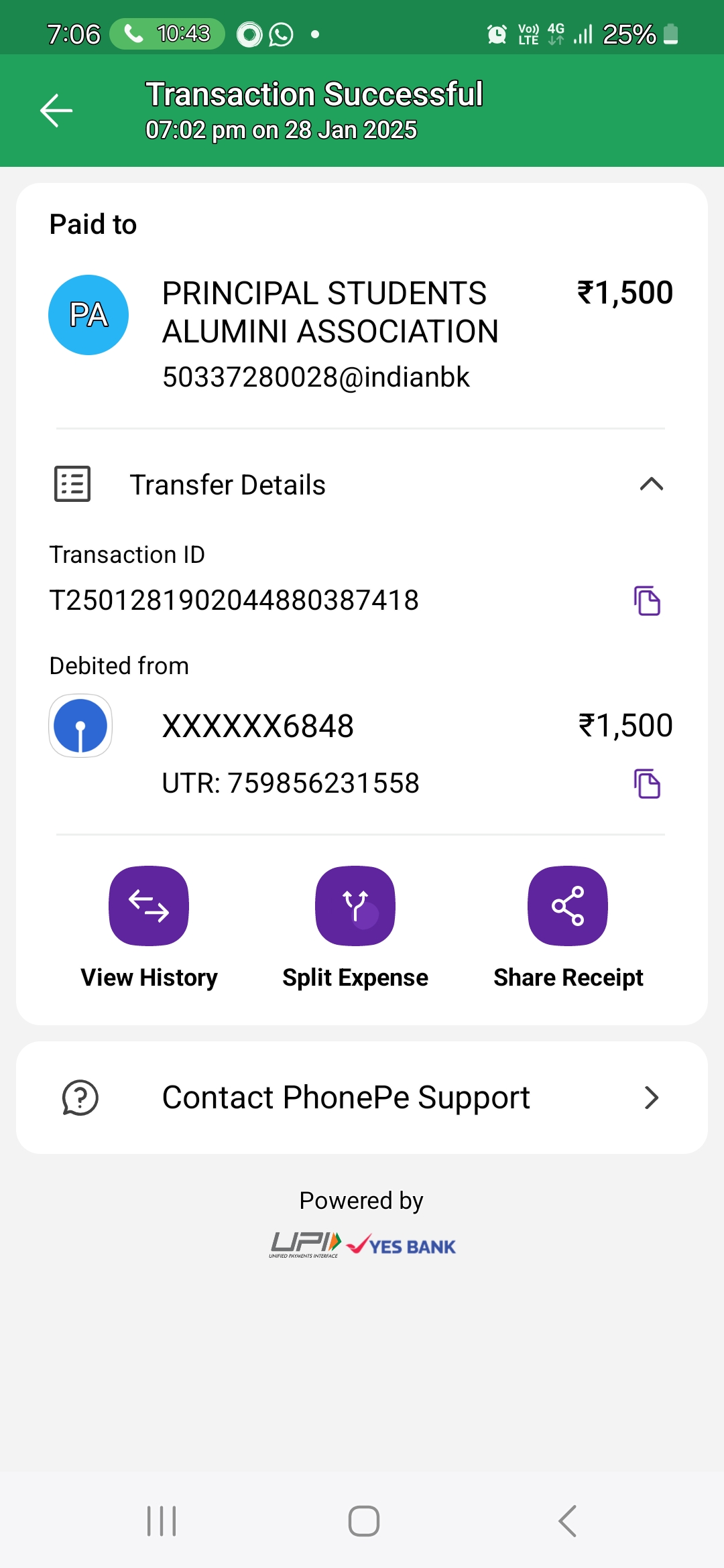Collapse the Transfer Details section
The width and height of the screenshot is (724, 1568).
pos(651,484)
